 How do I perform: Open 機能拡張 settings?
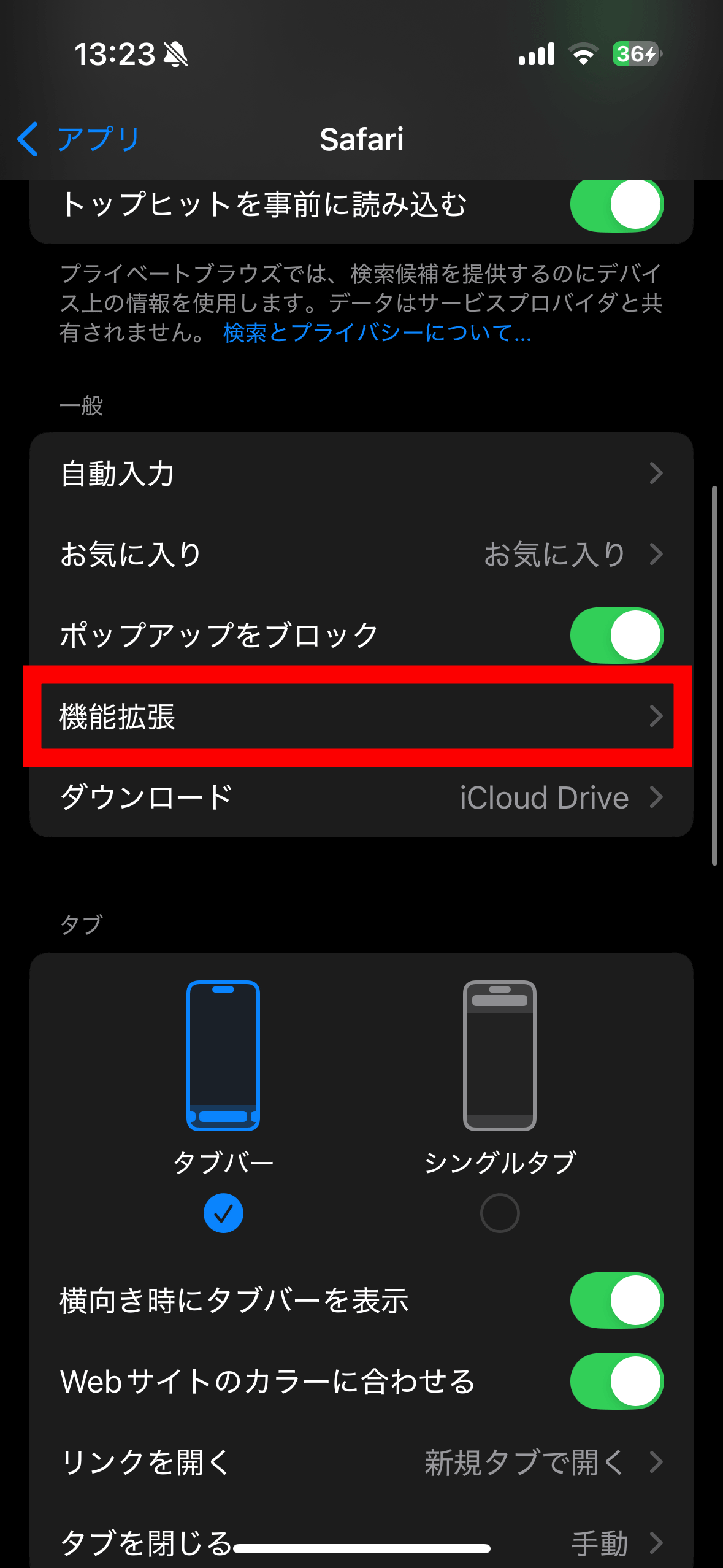click(x=362, y=716)
